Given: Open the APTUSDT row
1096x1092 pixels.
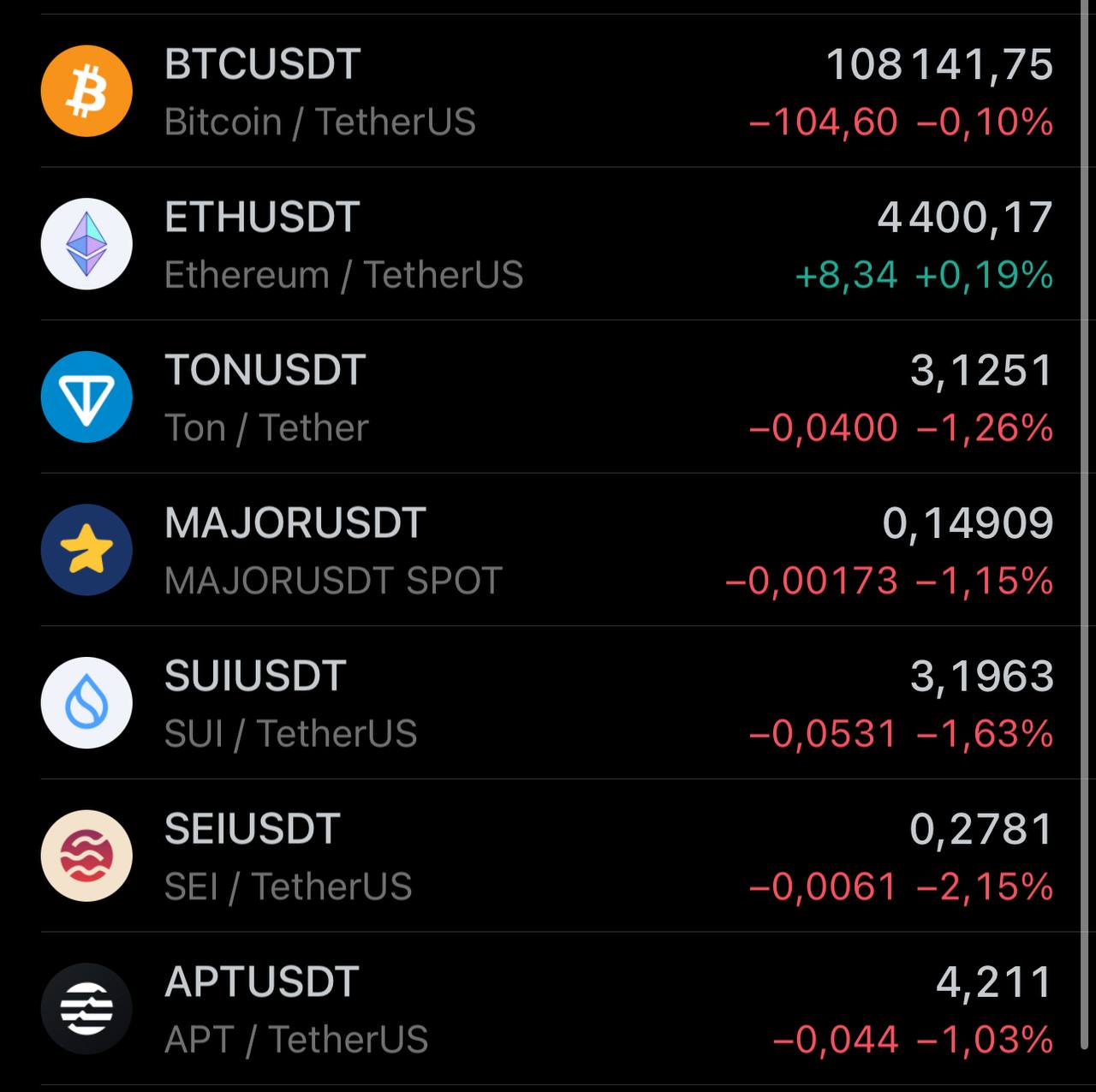Looking at the screenshot, I should tap(548, 1009).
